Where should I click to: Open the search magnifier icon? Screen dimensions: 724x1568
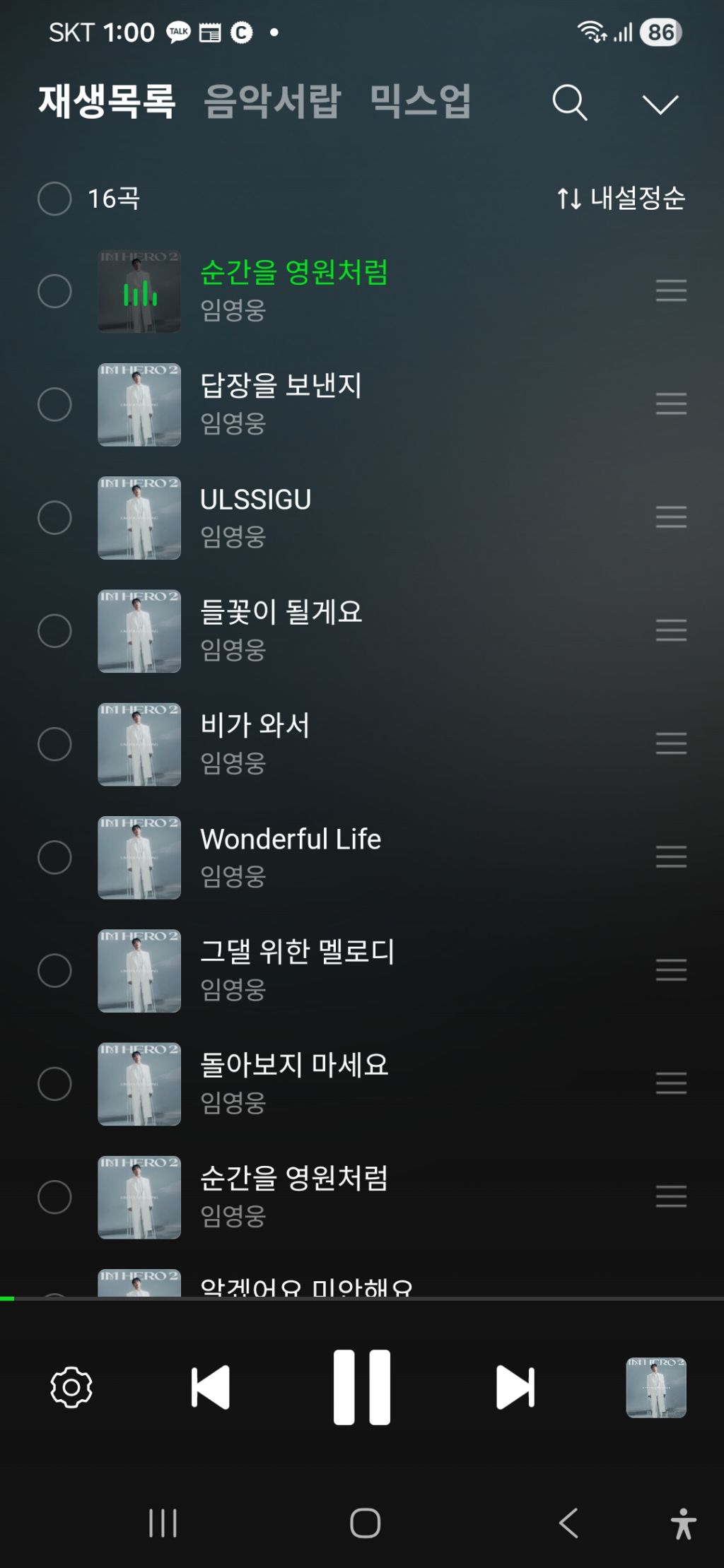pos(570,103)
